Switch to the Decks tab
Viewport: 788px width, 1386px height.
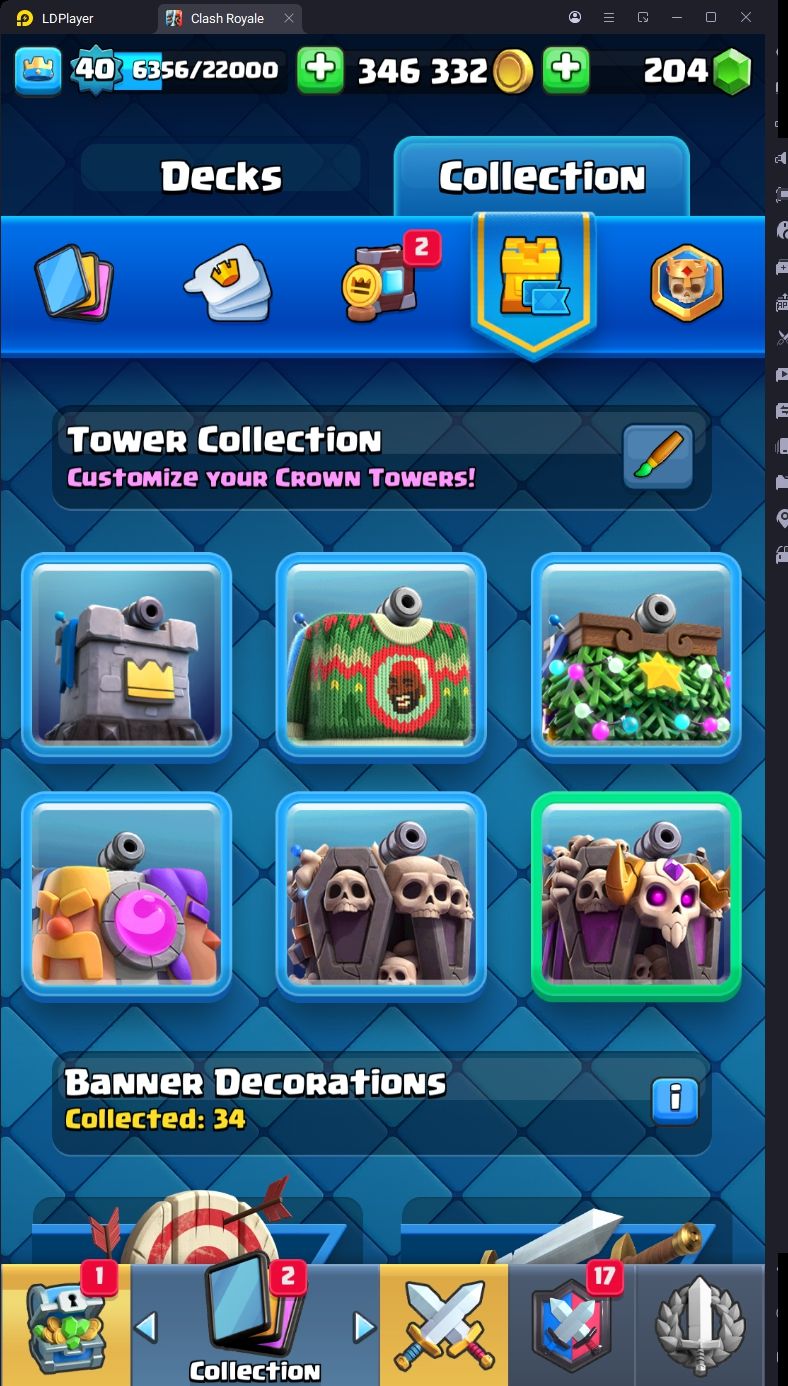pos(221,176)
